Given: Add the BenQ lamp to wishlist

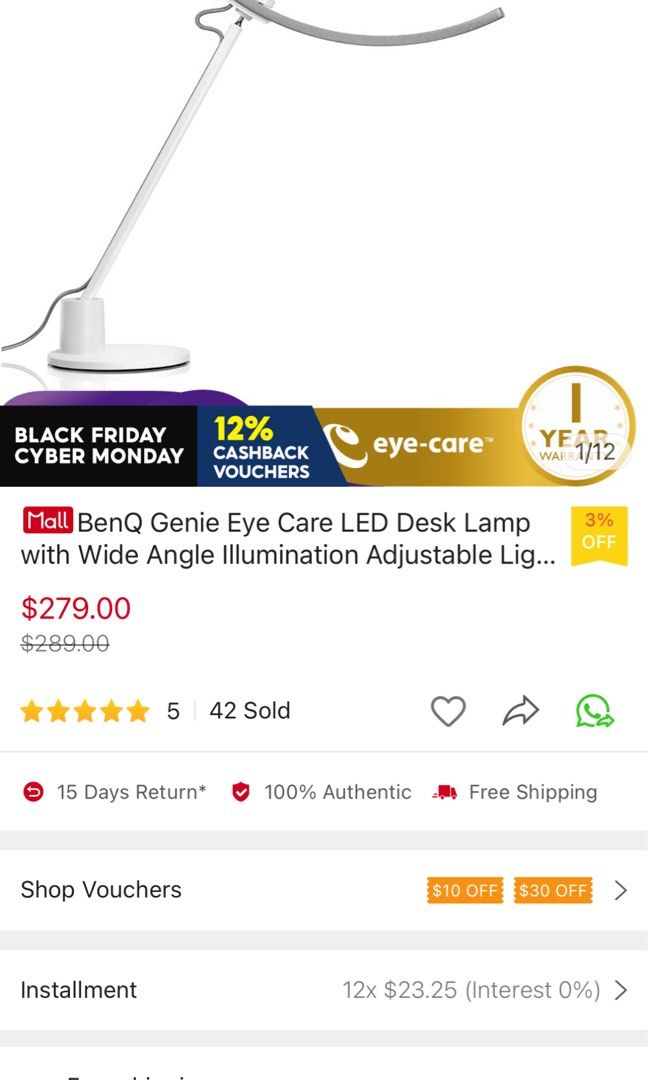Looking at the screenshot, I should coord(448,711).
